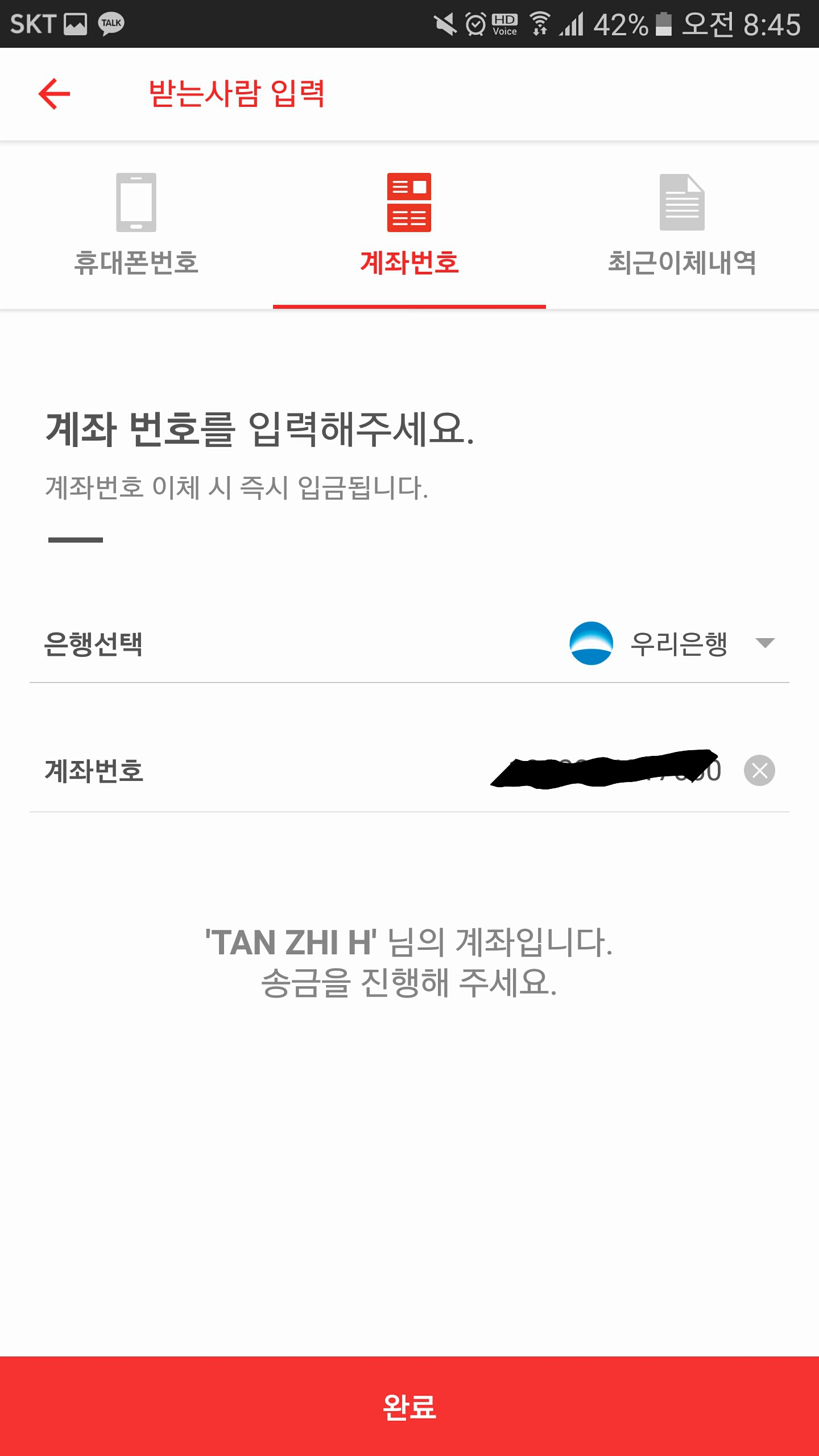819x1456 pixels.
Task: Open the 최근이체내역 tab
Action: point(682,226)
